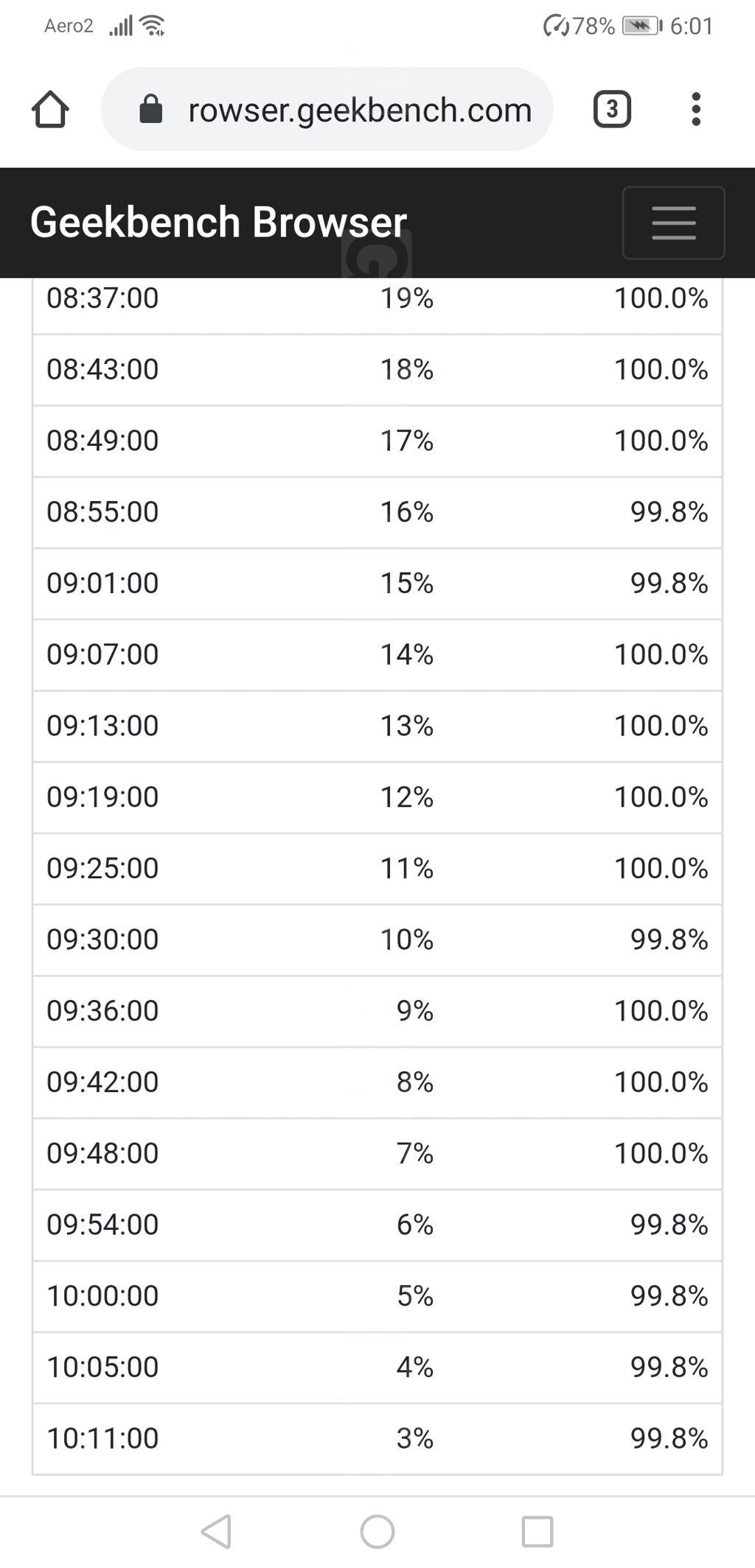Image resolution: width=755 pixels, height=1568 pixels.
Task: Open the tab switcher with 3 tabs
Action: click(x=612, y=110)
